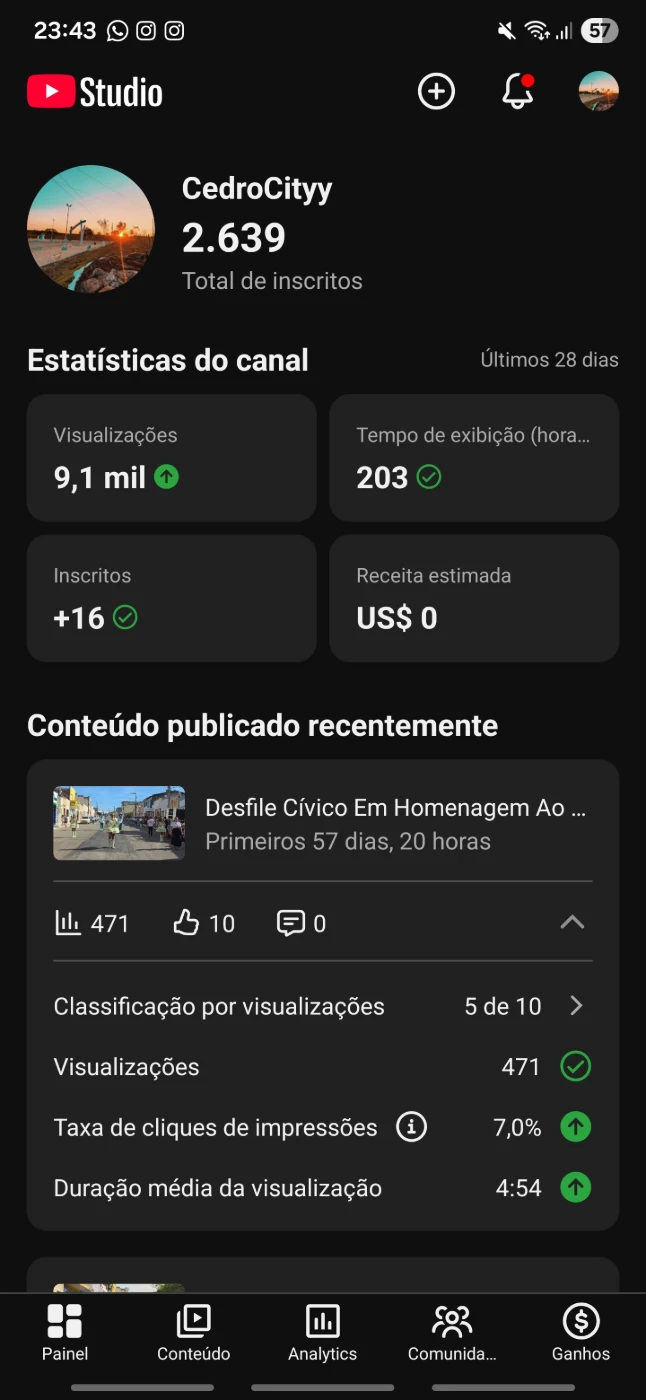Switch to the Conteúdo tab
This screenshot has width=646, height=1400.
coord(194,1333)
